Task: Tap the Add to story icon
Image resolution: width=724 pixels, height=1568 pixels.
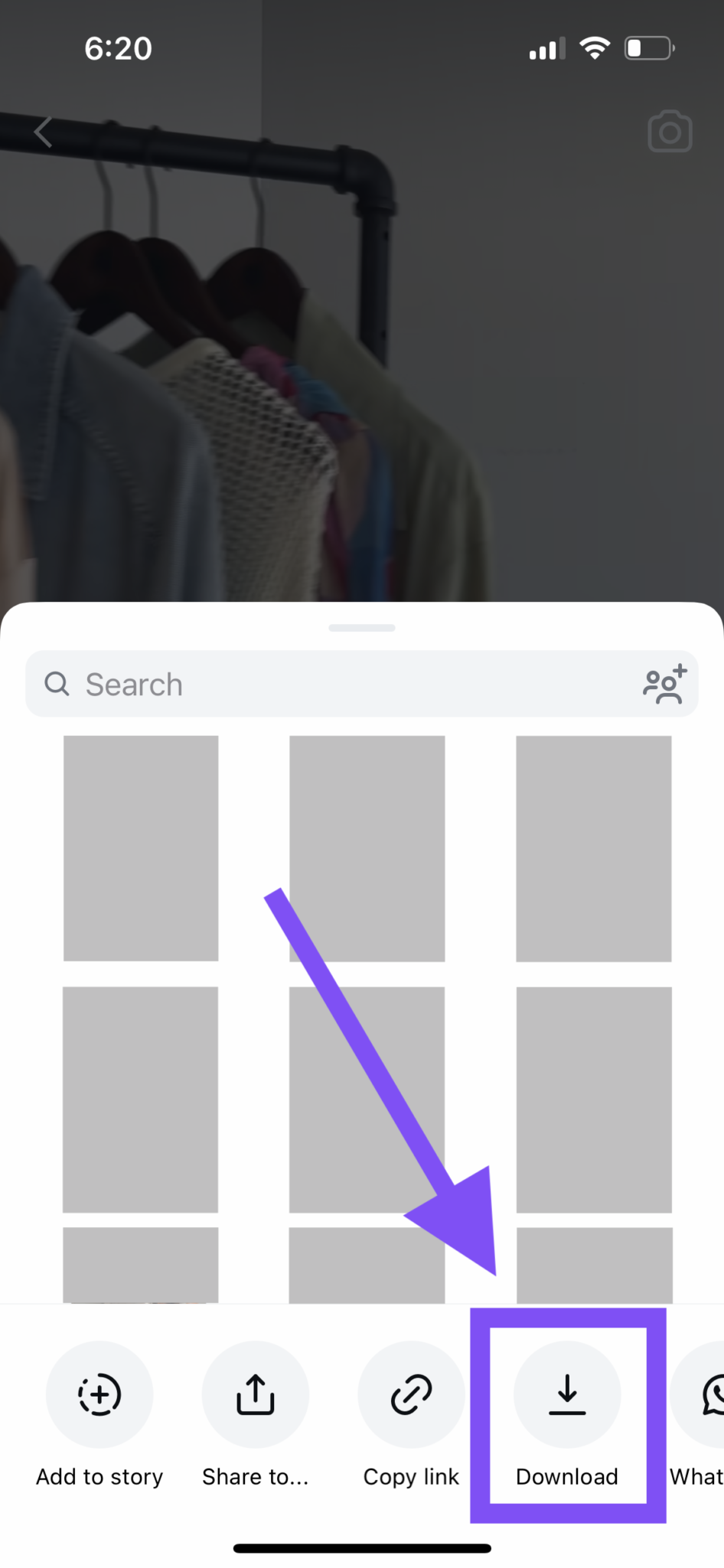Action: coord(99,1395)
